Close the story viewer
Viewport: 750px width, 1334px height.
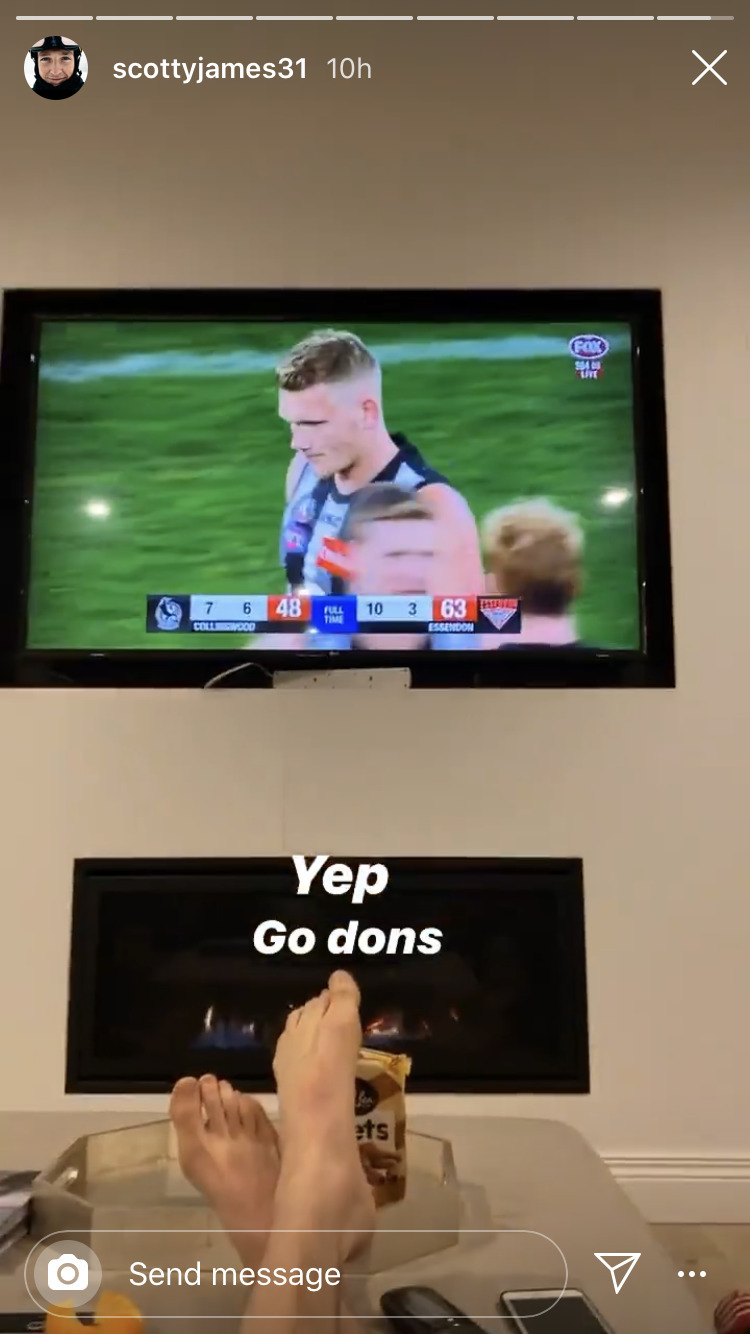[x=709, y=68]
